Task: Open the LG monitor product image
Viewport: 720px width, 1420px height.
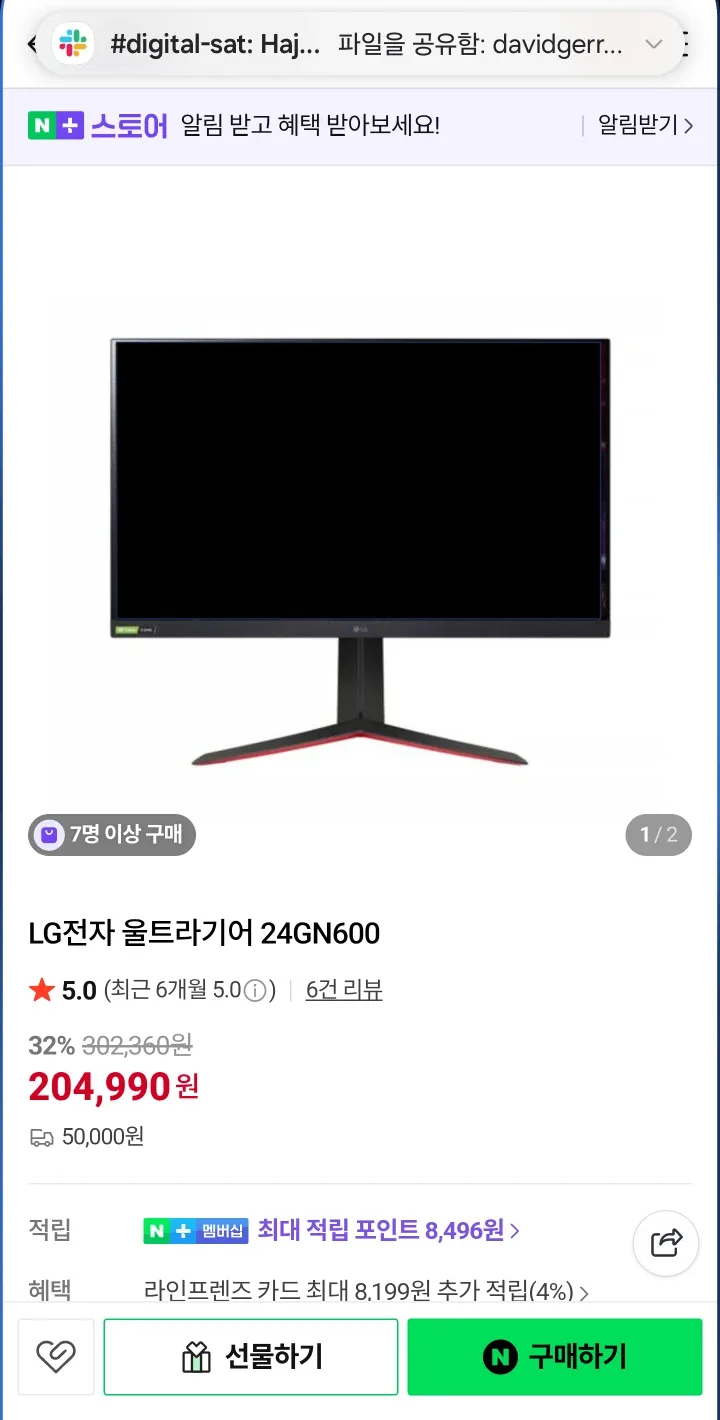Action: click(x=360, y=550)
